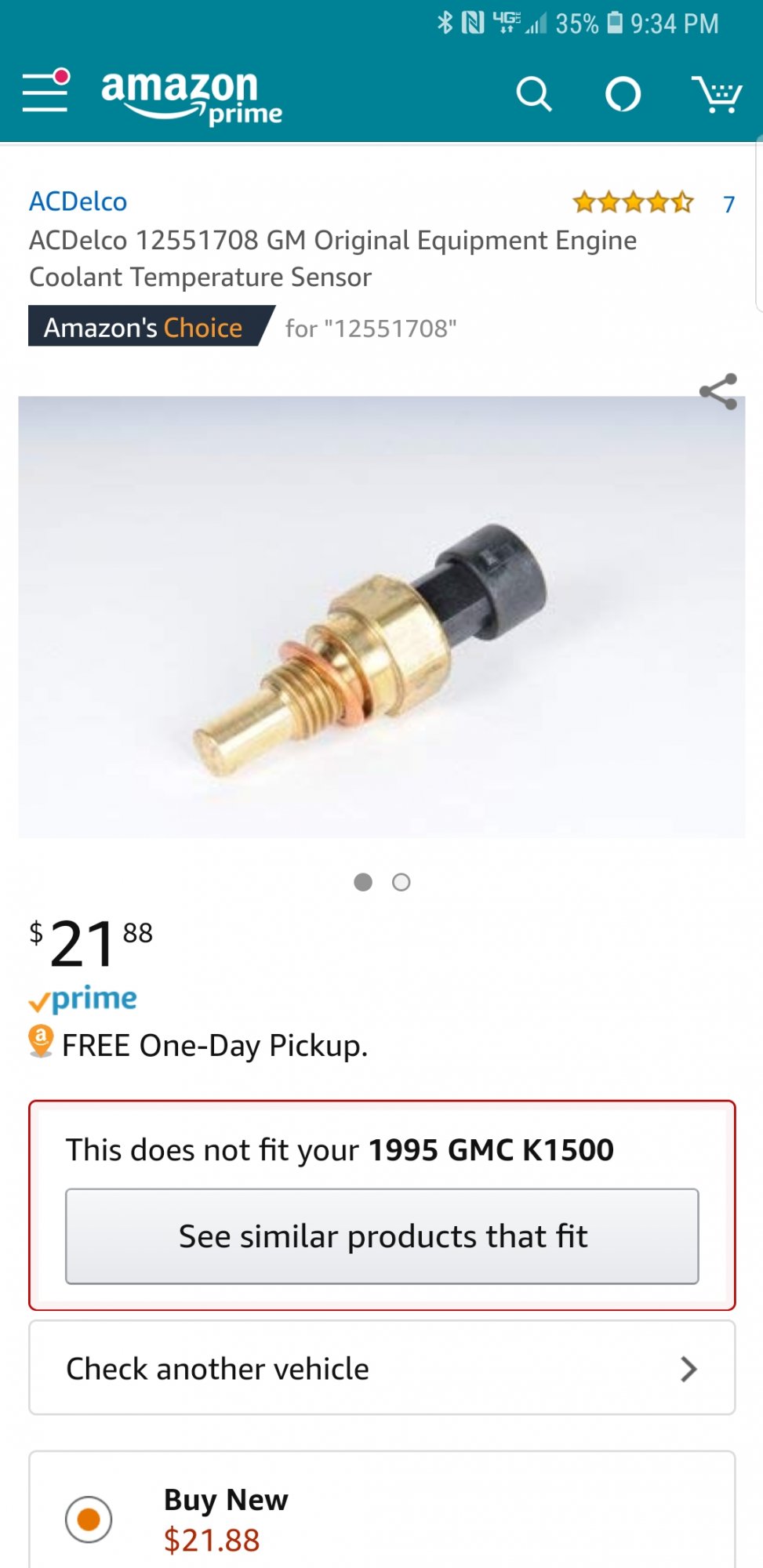Jump to the second product image dot
This screenshot has height=1568, width=763.
tap(401, 883)
